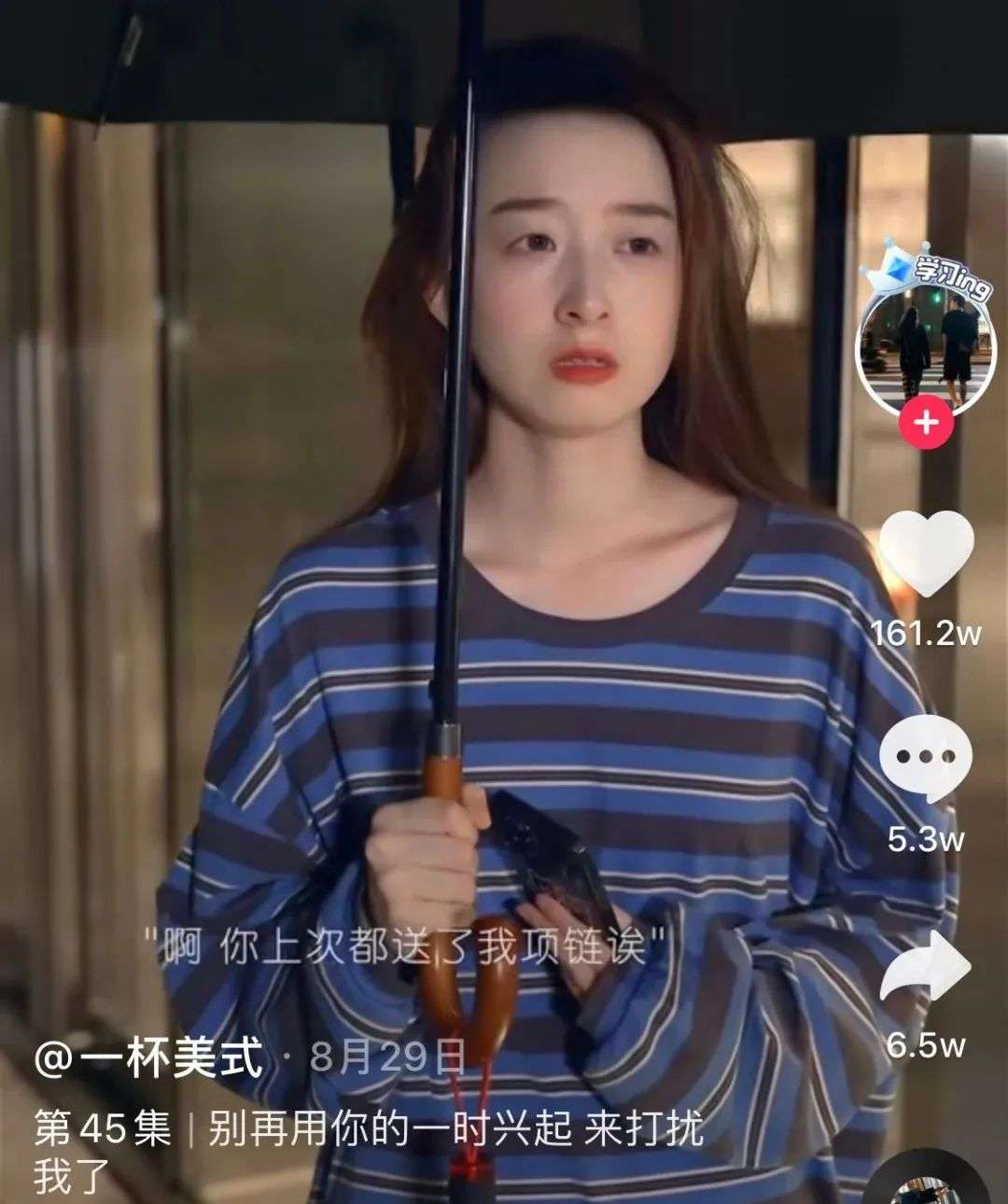
Task: Like this video with the heart icon
Action: click(x=926, y=553)
